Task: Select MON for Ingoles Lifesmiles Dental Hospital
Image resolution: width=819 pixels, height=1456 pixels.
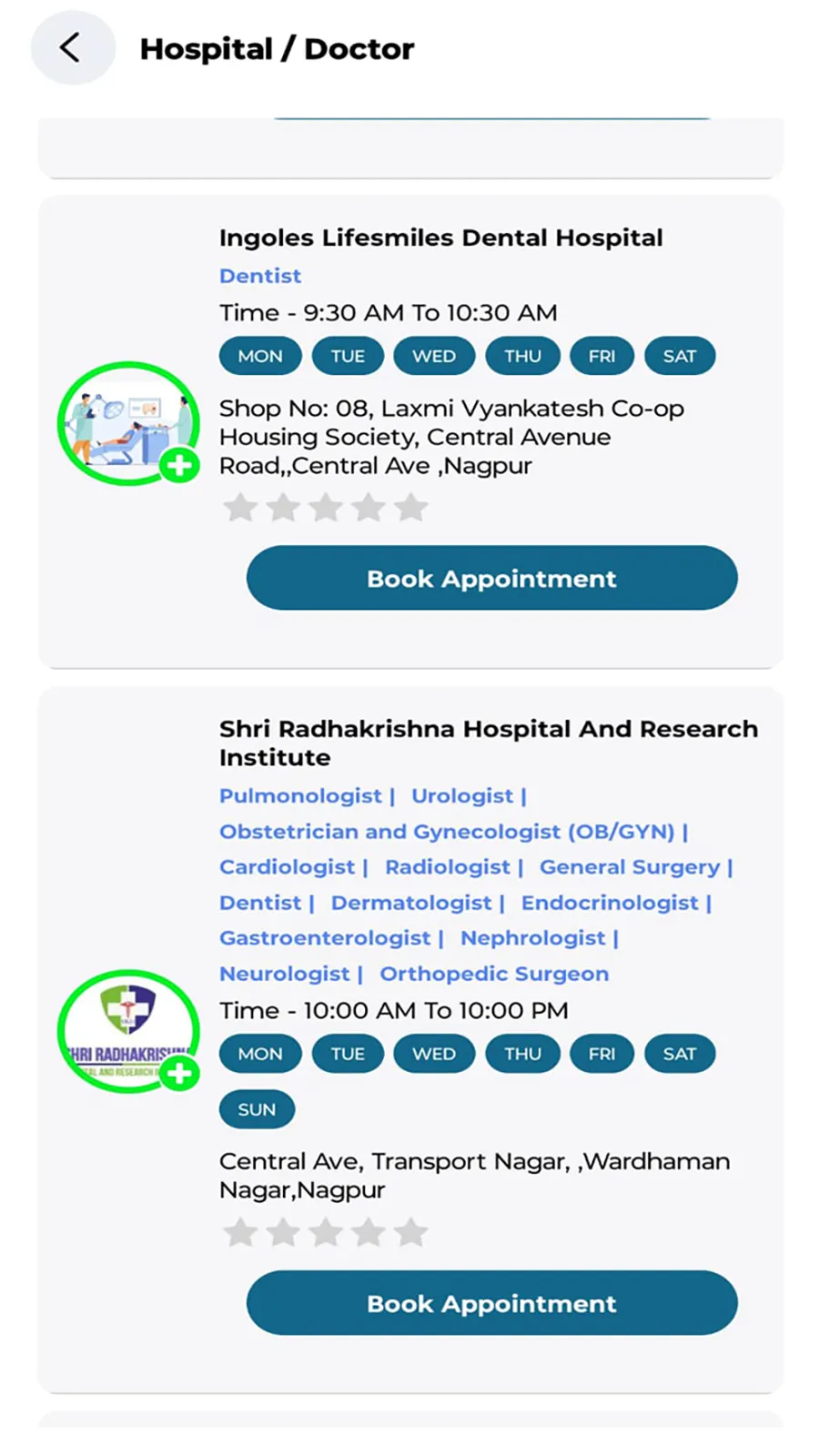Action: point(259,355)
